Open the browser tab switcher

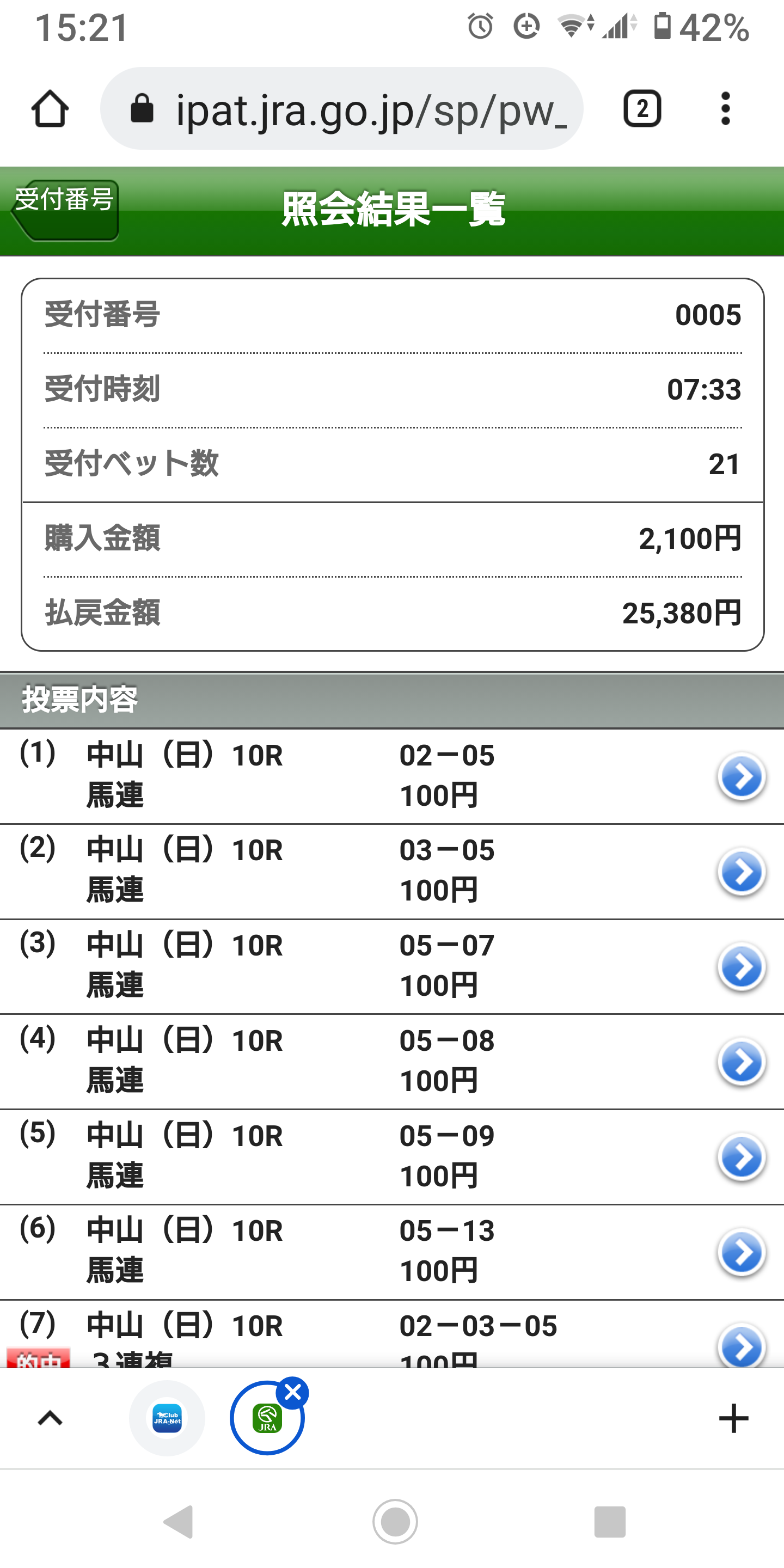pyautogui.click(x=641, y=109)
